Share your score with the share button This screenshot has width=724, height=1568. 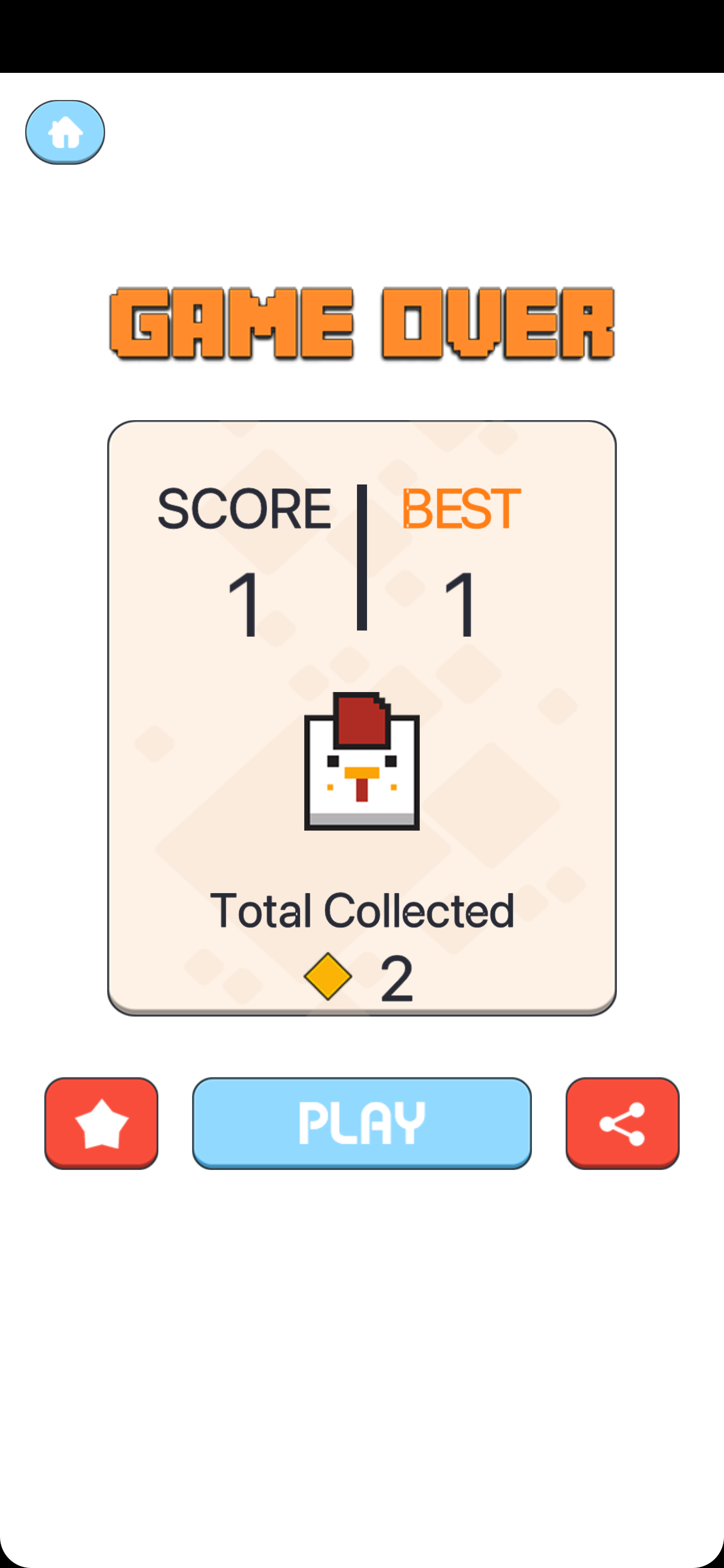(x=622, y=1123)
